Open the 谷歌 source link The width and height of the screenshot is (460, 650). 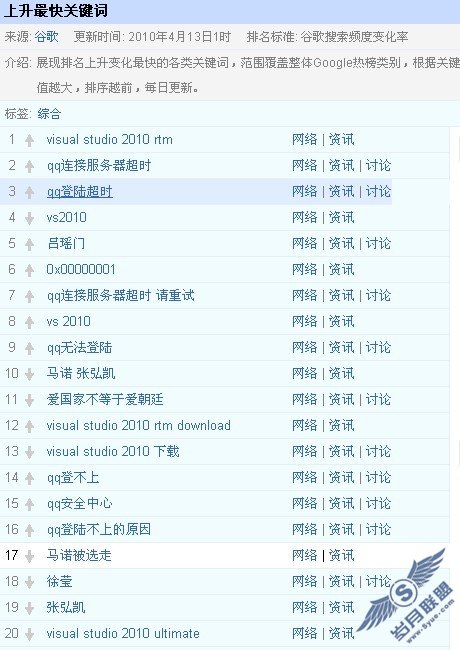[x=46, y=37]
